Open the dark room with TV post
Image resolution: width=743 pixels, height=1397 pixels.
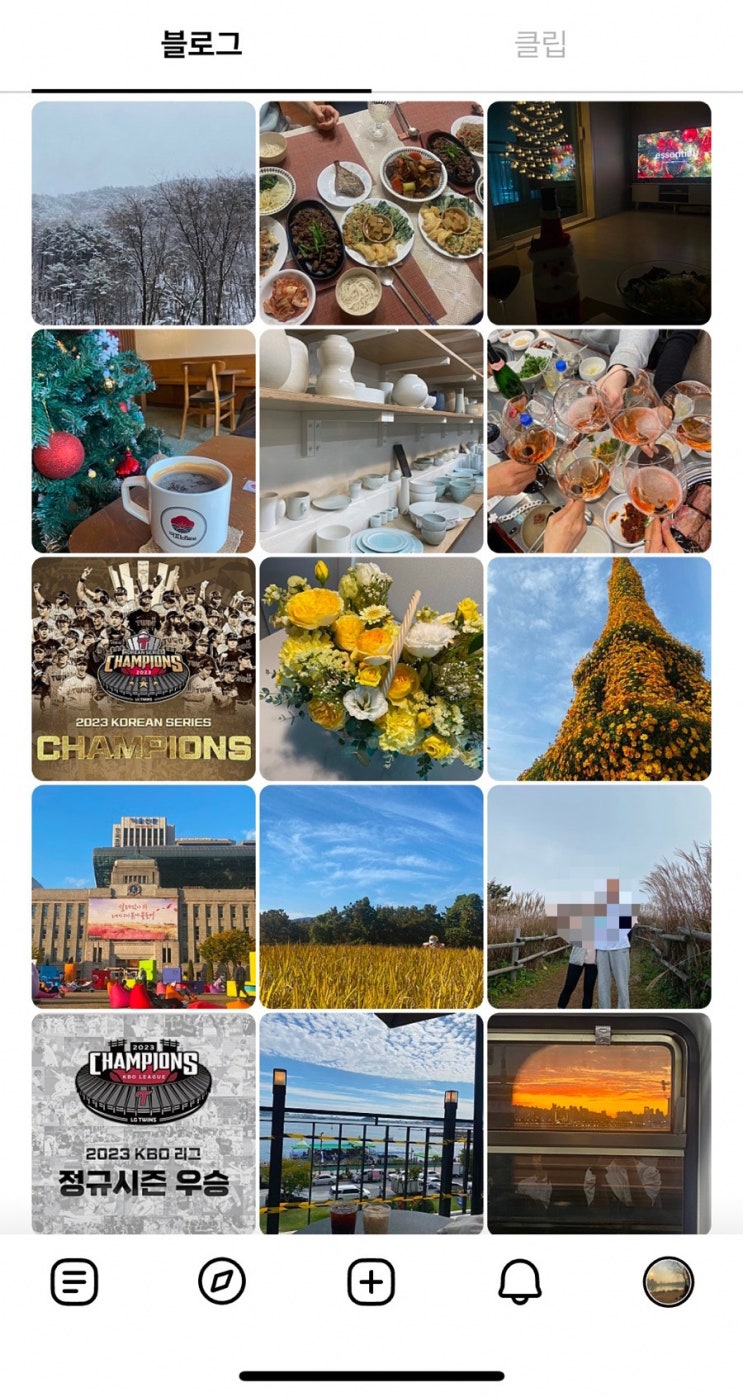[599, 213]
